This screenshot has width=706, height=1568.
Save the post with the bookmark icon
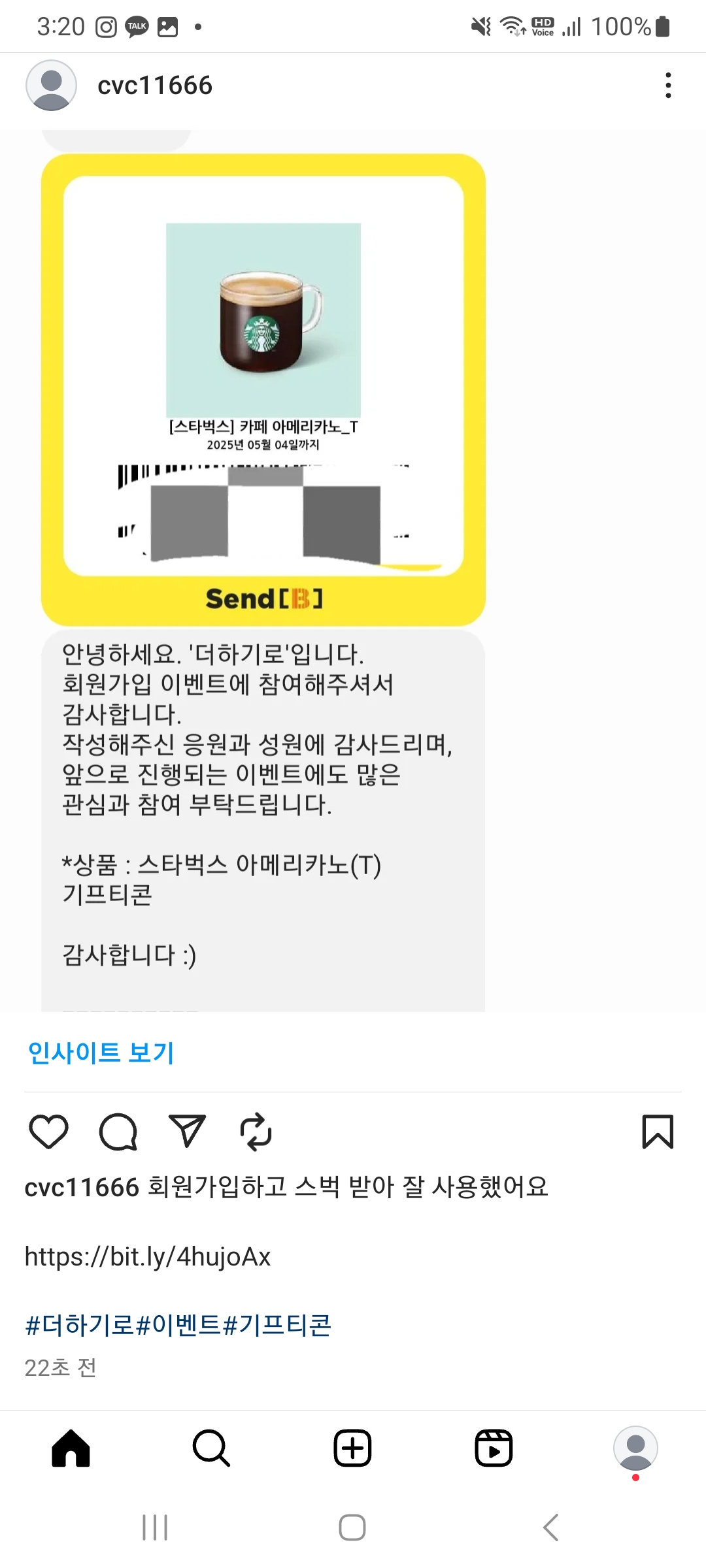pos(658,1132)
